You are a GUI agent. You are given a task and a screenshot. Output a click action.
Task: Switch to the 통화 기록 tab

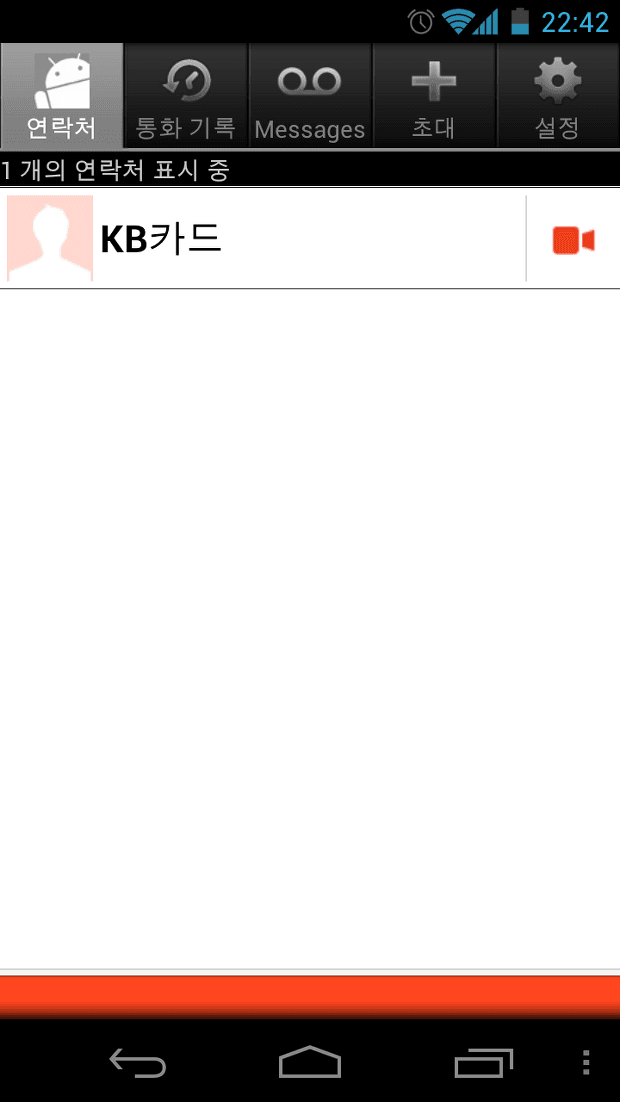(186, 96)
